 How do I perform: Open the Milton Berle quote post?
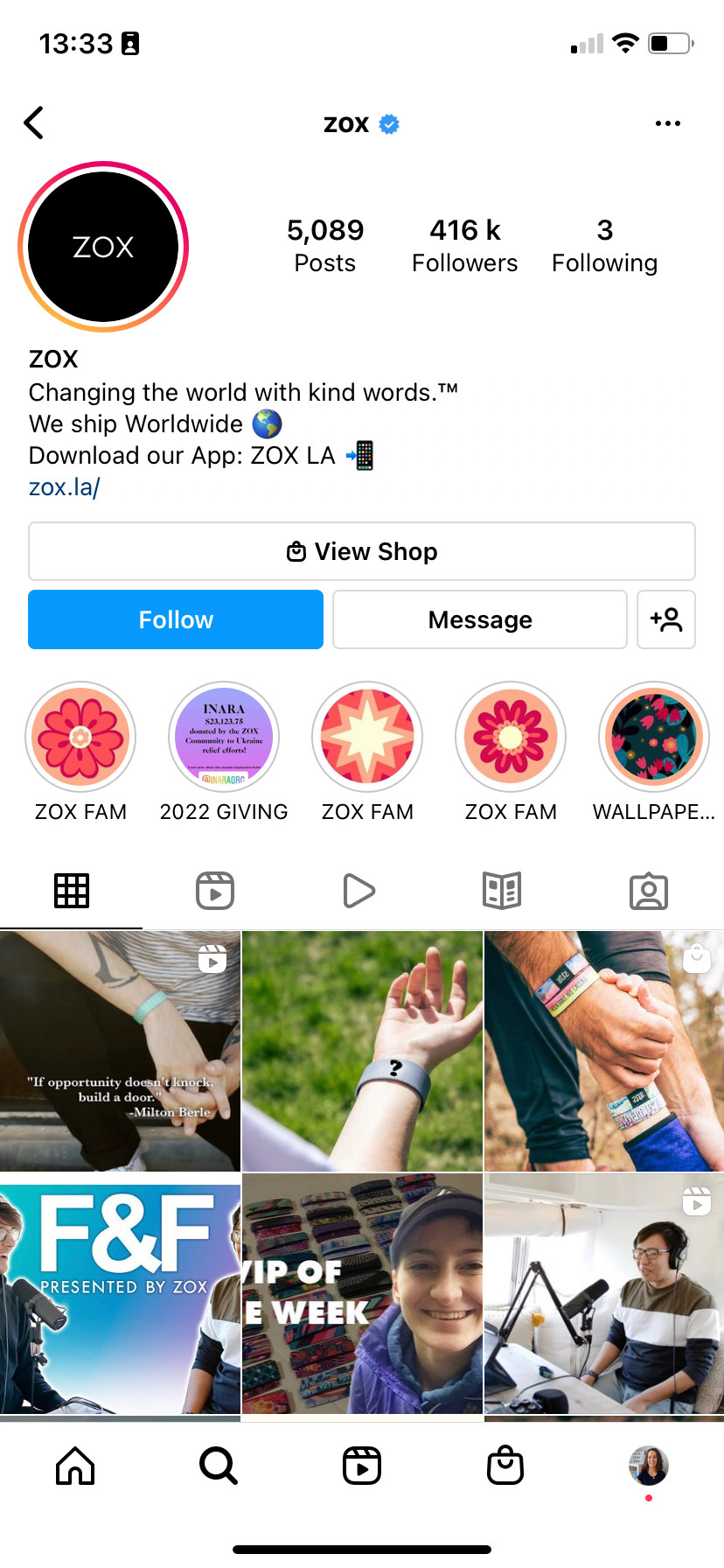click(120, 1050)
